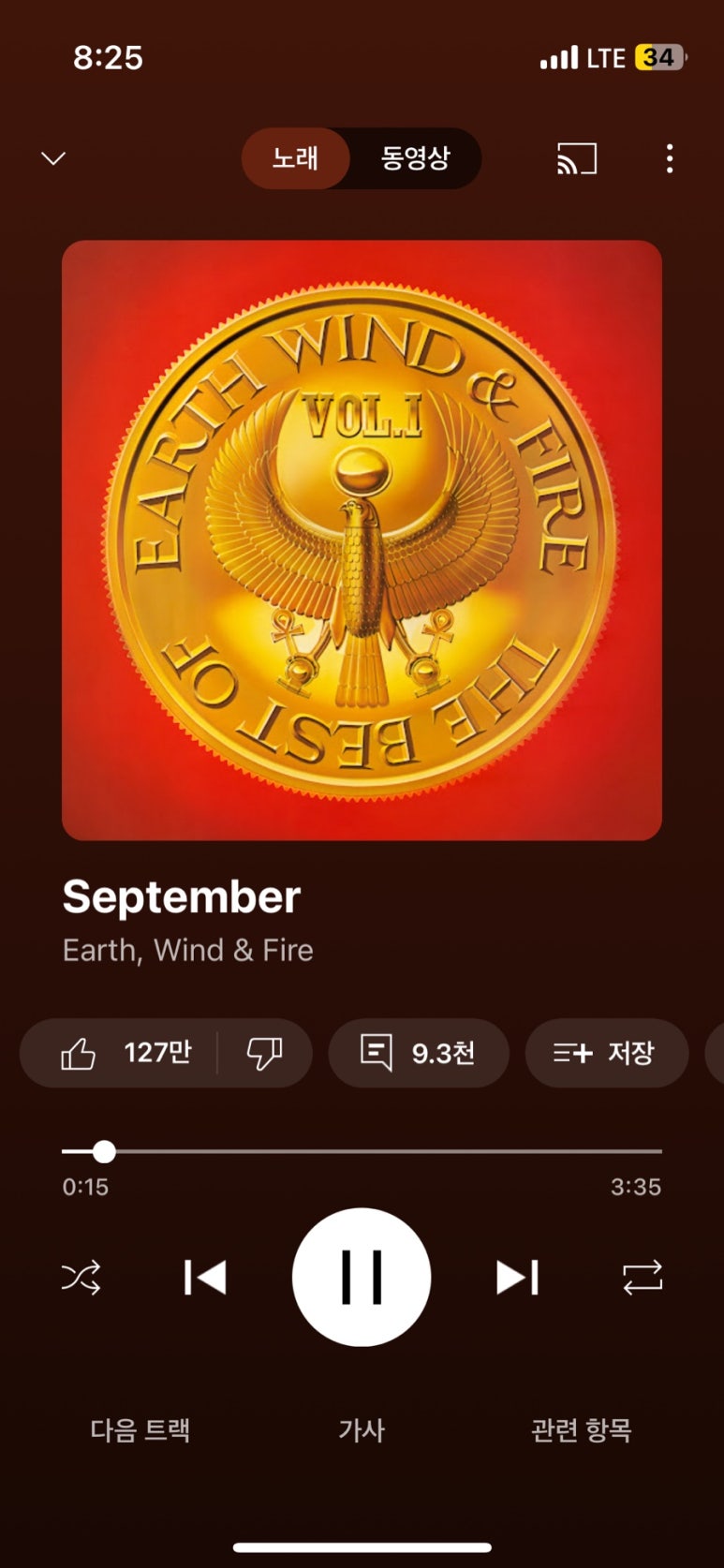Tap the playback progress bar

[x=375, y=1151]
